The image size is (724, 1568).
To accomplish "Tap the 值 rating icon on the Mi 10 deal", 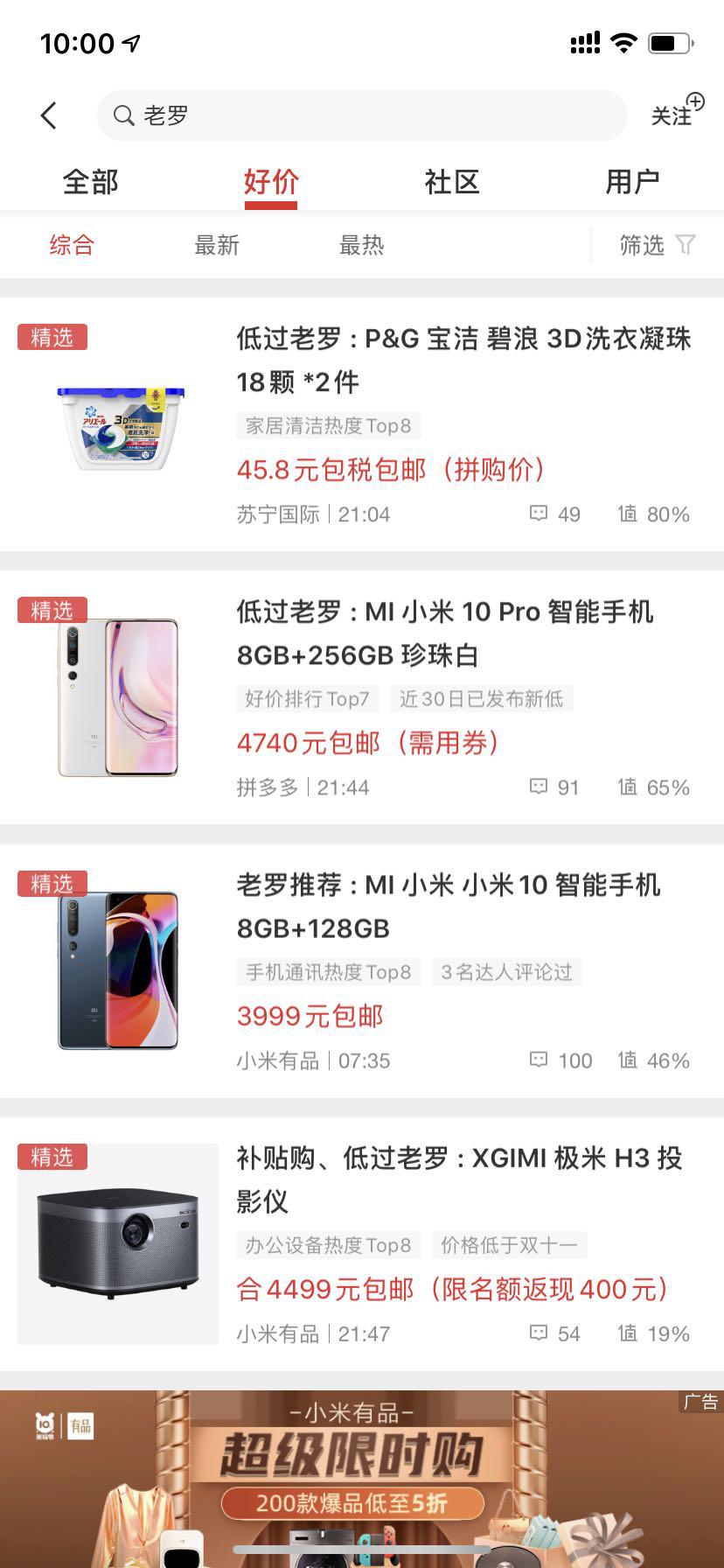I will pos(626,1060).
